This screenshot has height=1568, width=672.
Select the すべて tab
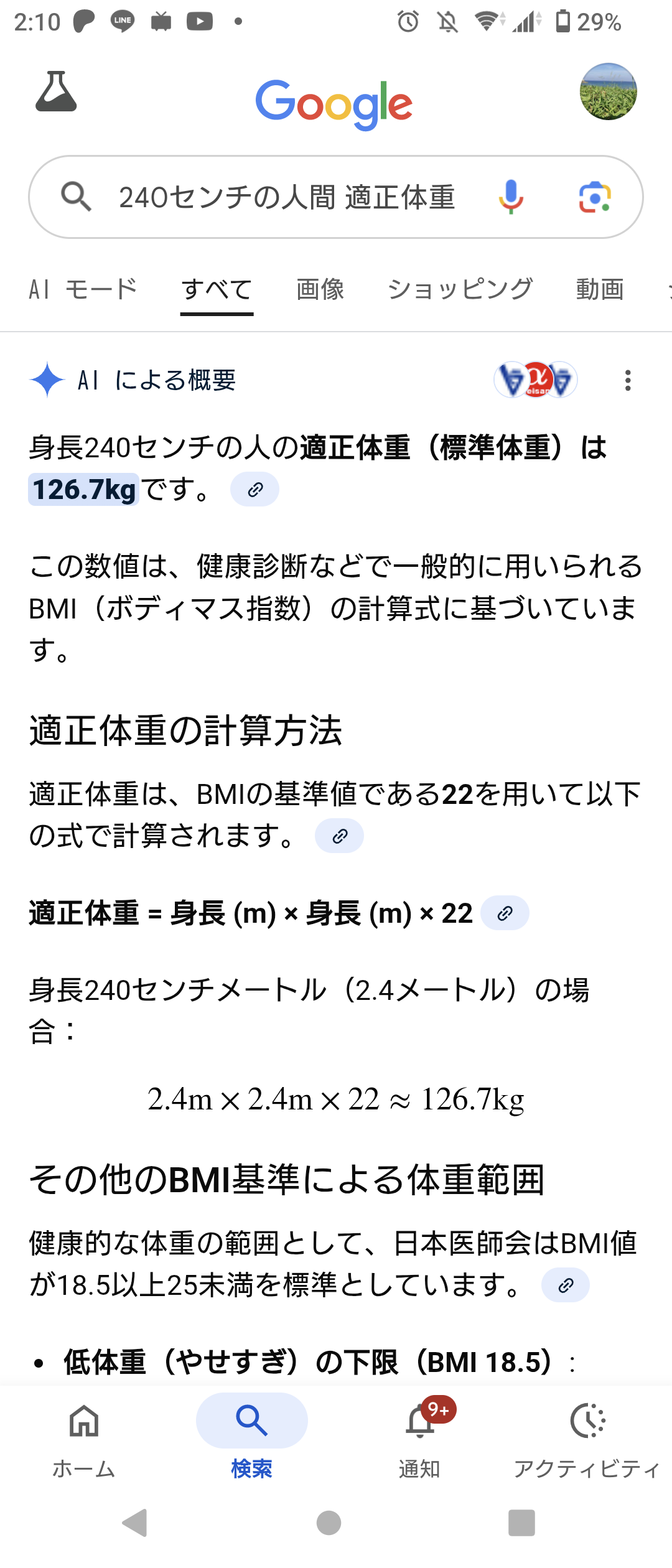[217, 289]
